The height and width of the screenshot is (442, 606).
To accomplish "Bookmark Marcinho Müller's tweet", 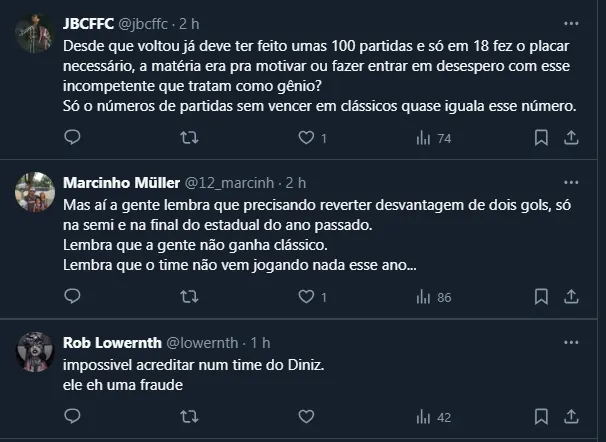I will click(x=541, y=297).
